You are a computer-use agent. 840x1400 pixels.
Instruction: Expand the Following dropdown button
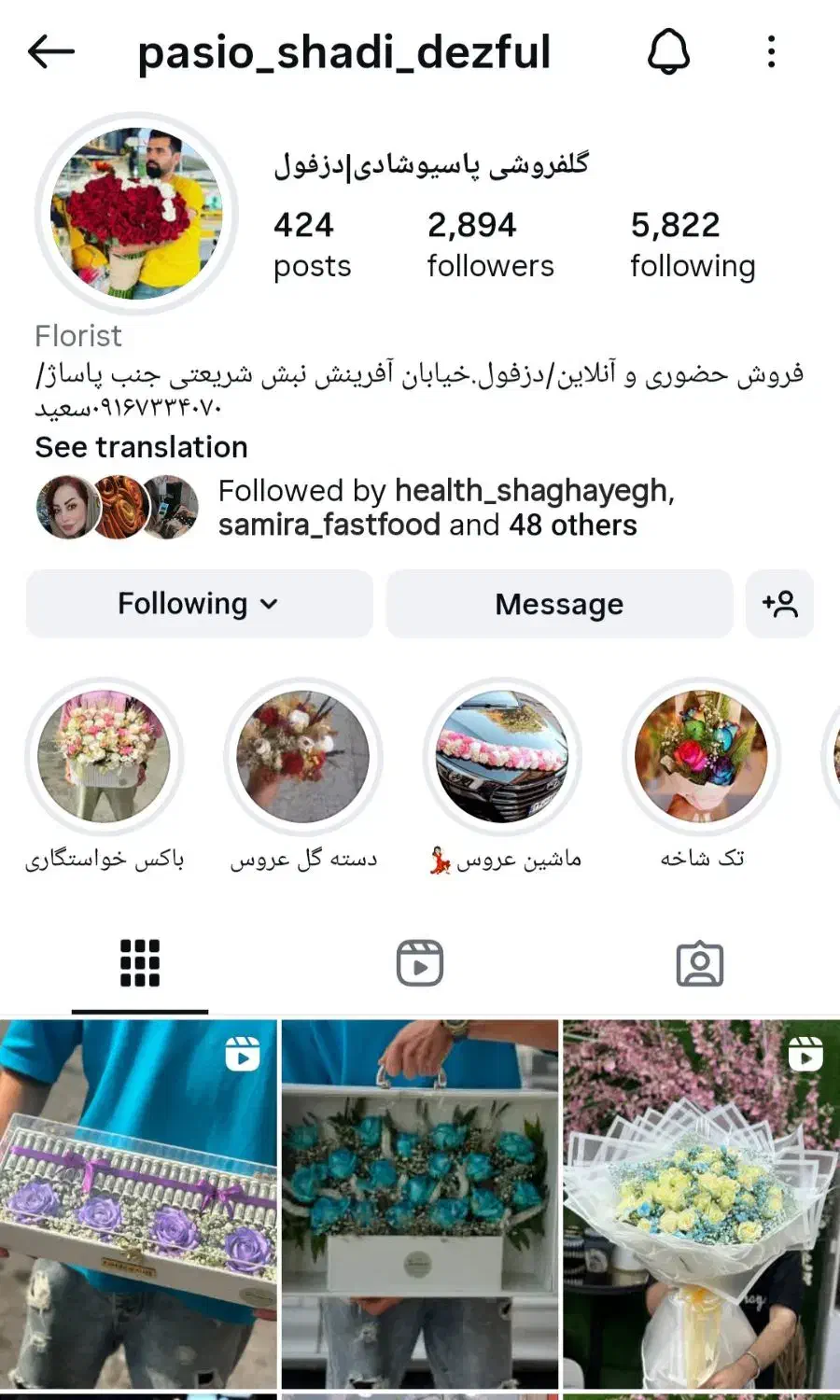tap(199, 604)
